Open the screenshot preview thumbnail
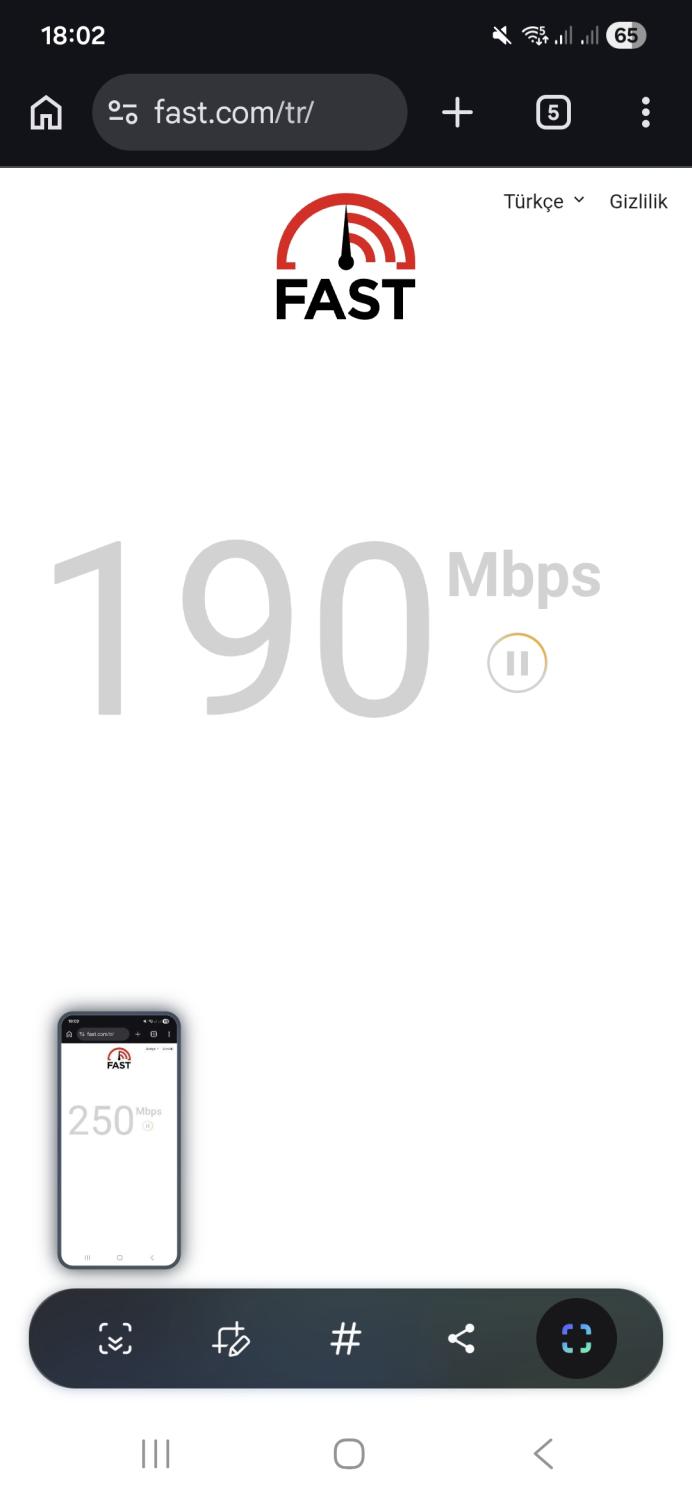Image resolution: width=692 pixels, height=1500 pixels. [x=119, y=1140]
